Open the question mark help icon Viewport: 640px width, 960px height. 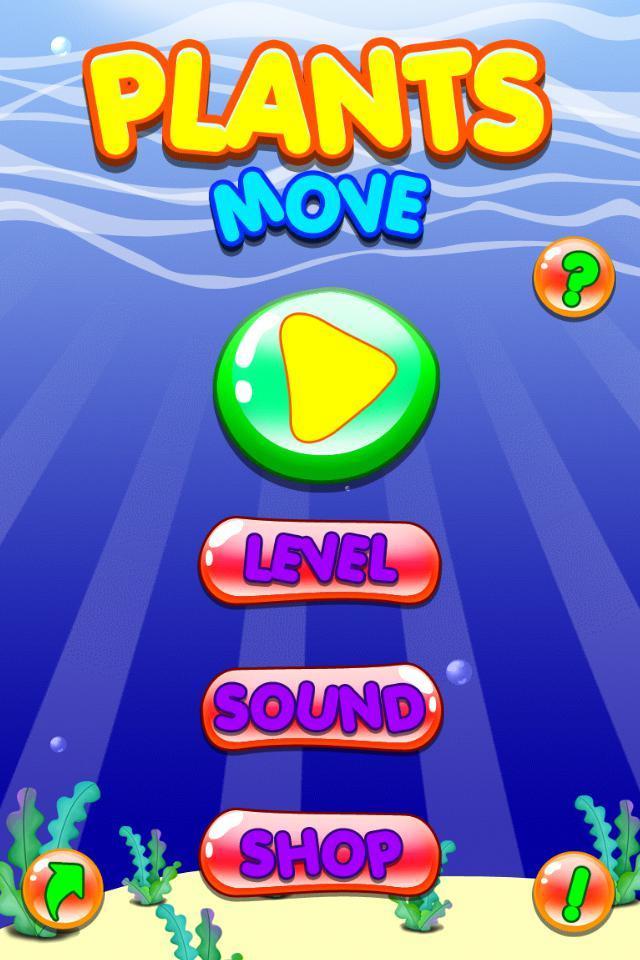(573, 279)
